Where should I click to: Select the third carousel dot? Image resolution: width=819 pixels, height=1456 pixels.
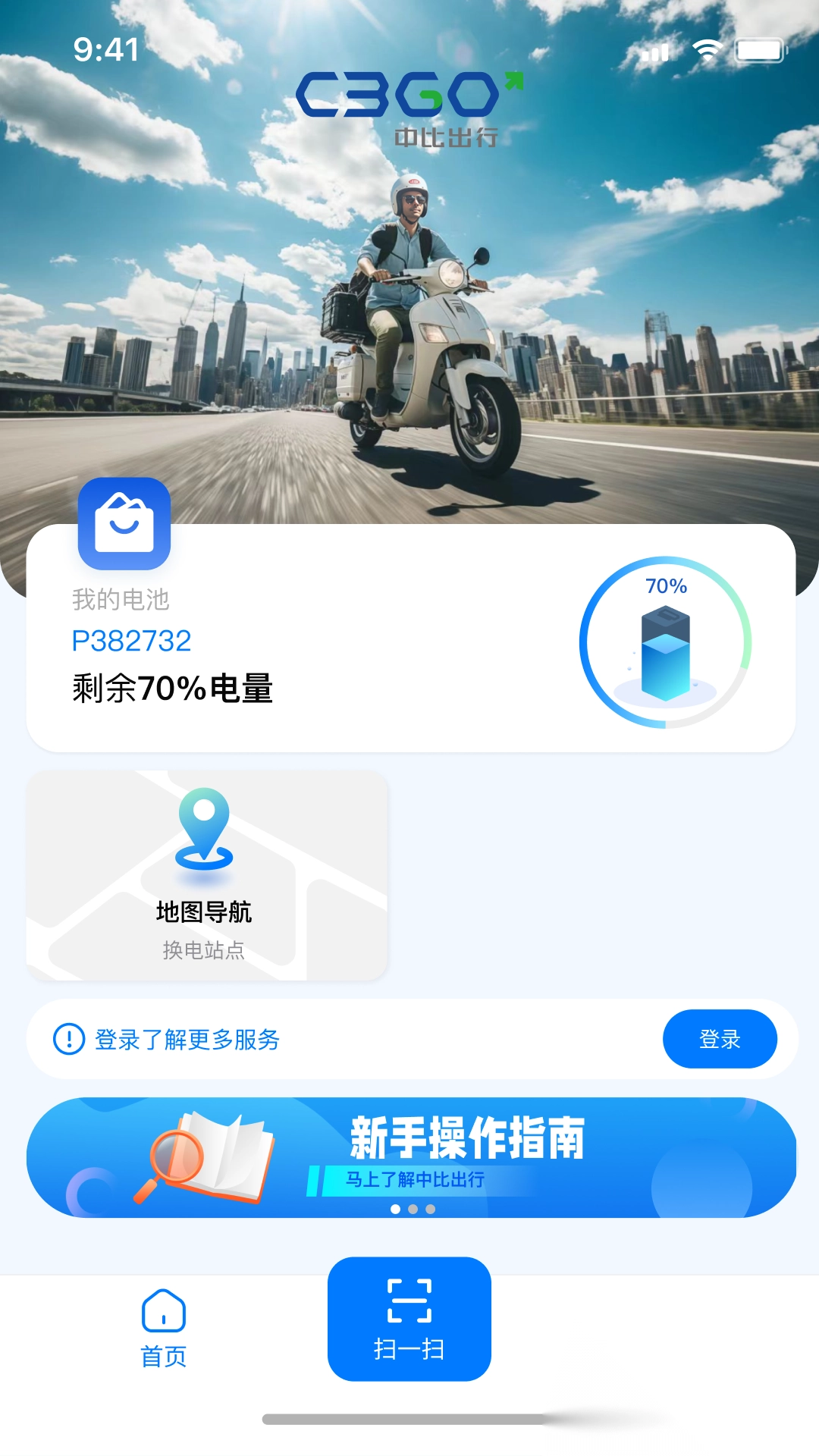point(431,1207)
